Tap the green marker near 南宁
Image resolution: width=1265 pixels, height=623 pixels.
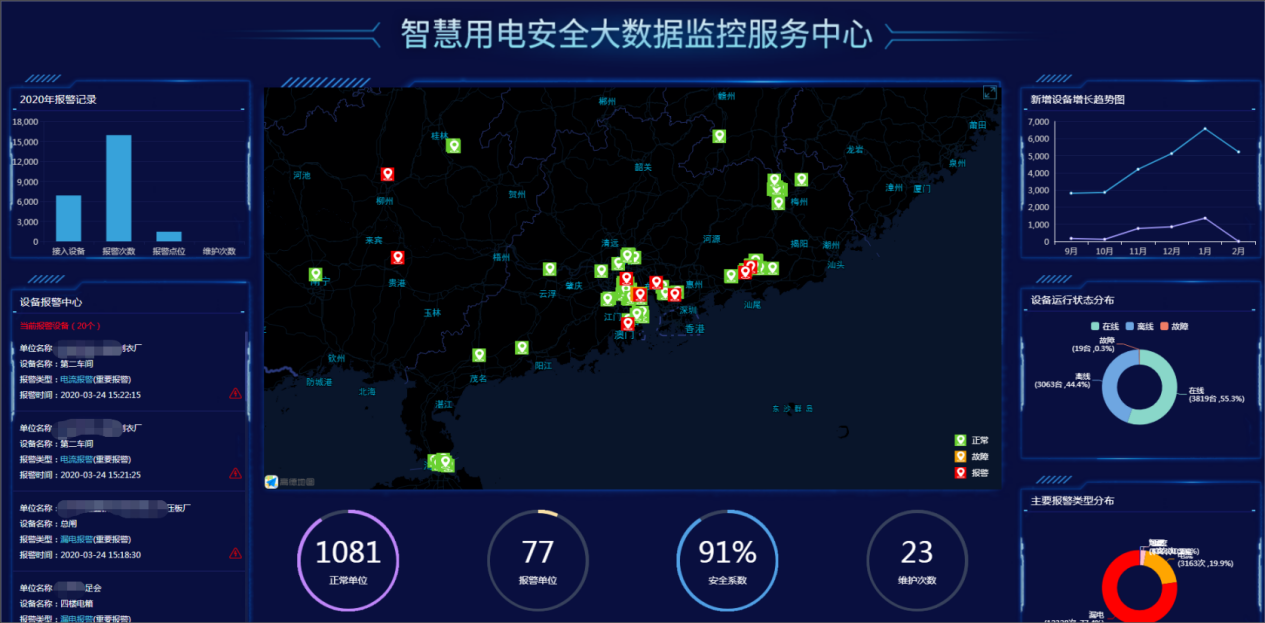[316, 274]
